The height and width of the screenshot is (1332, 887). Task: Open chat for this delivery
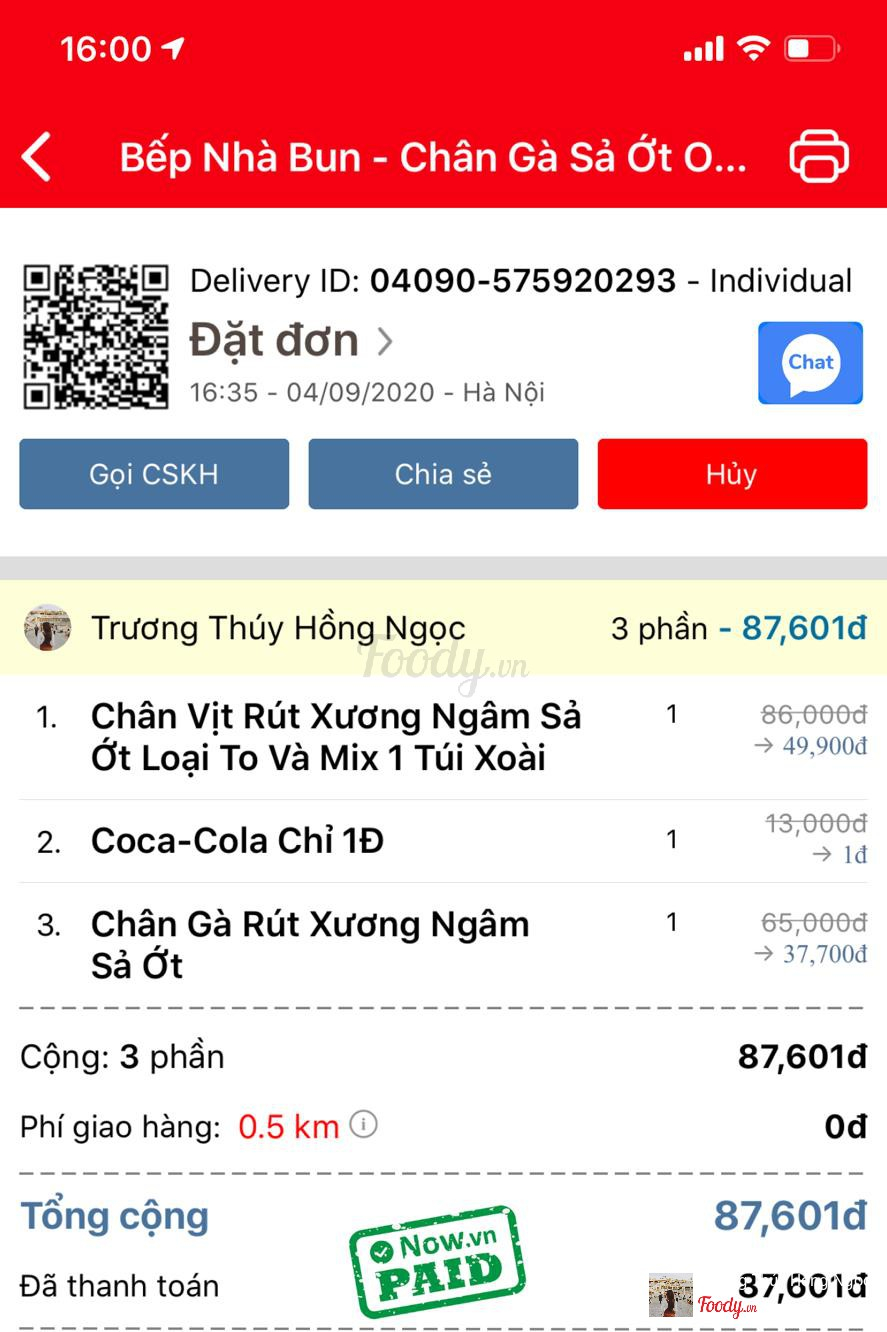[810, 363]
